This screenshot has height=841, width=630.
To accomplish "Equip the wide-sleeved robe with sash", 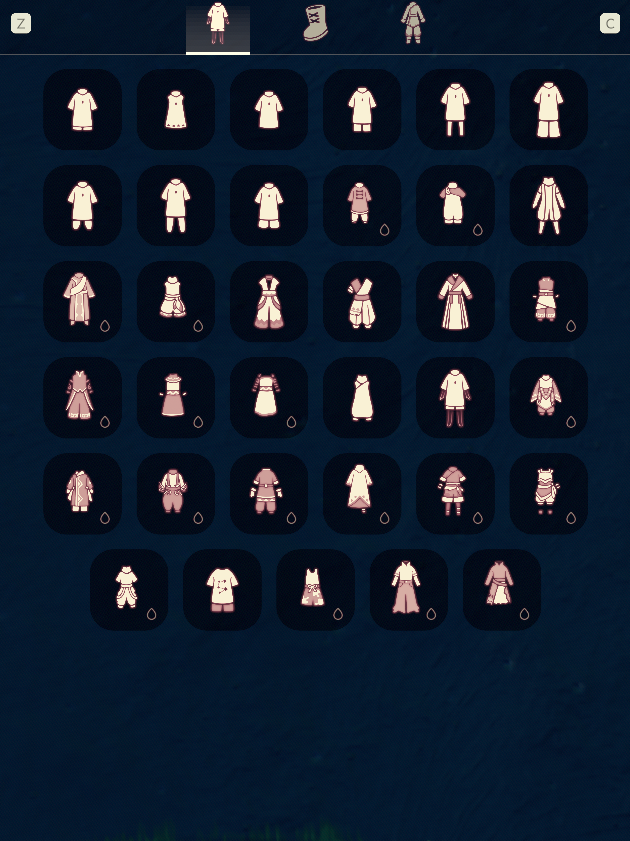I will point(455,301).
